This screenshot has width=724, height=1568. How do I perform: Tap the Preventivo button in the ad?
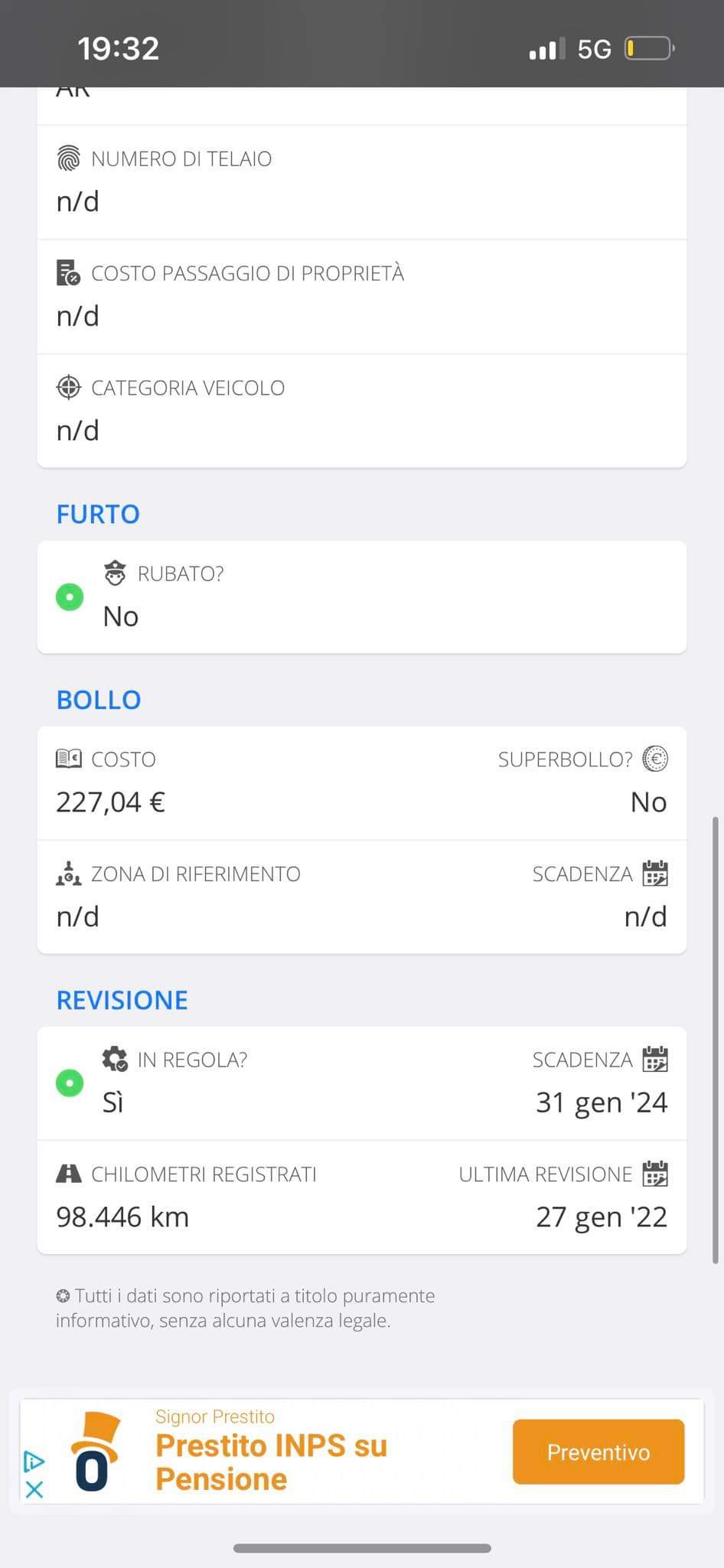point(598,1452)
